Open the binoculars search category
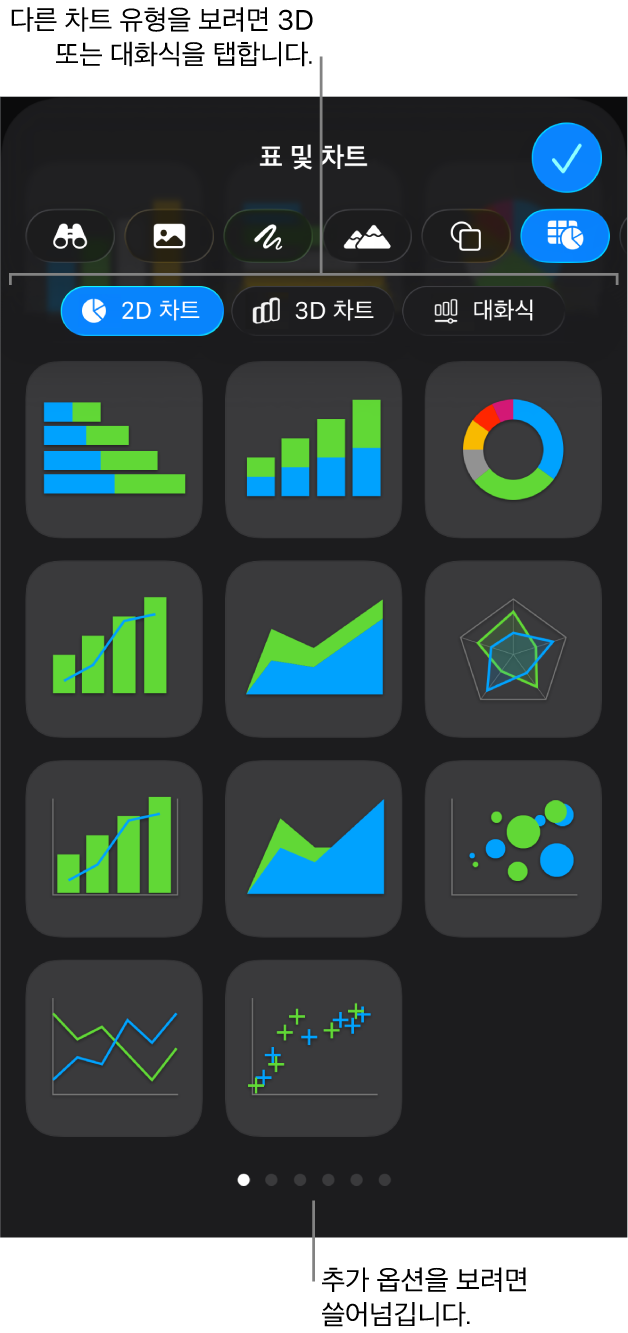628x1333 pixels. click(x=70, y=236)
